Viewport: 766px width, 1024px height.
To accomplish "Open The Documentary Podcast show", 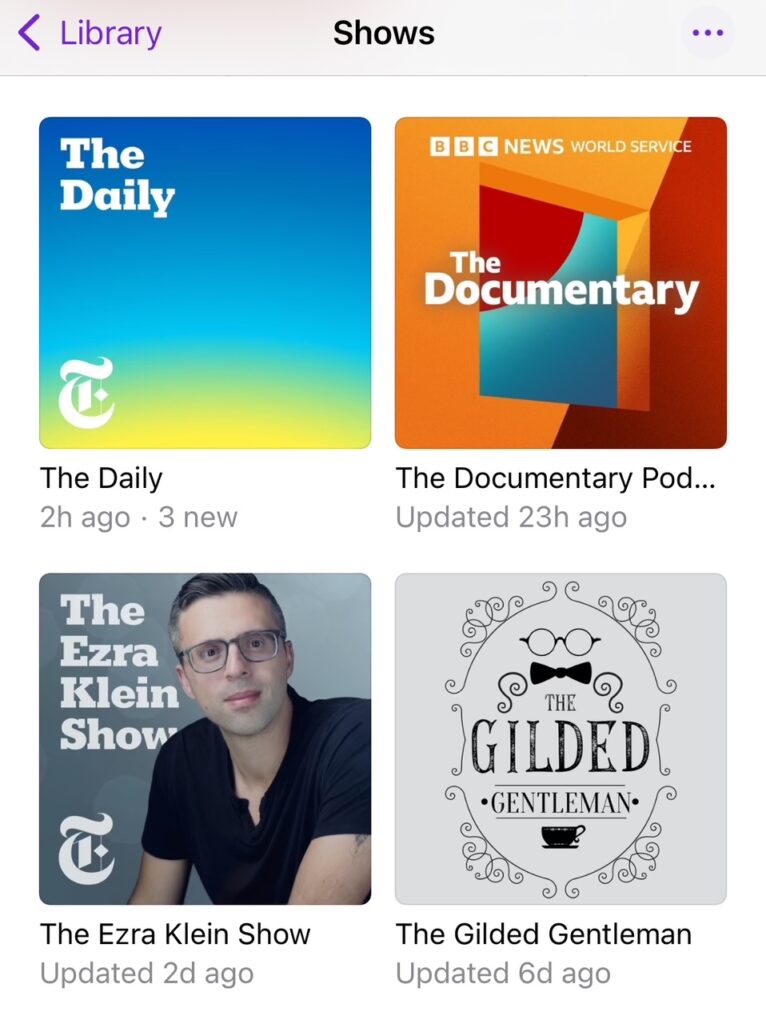I will click(561, 283).
